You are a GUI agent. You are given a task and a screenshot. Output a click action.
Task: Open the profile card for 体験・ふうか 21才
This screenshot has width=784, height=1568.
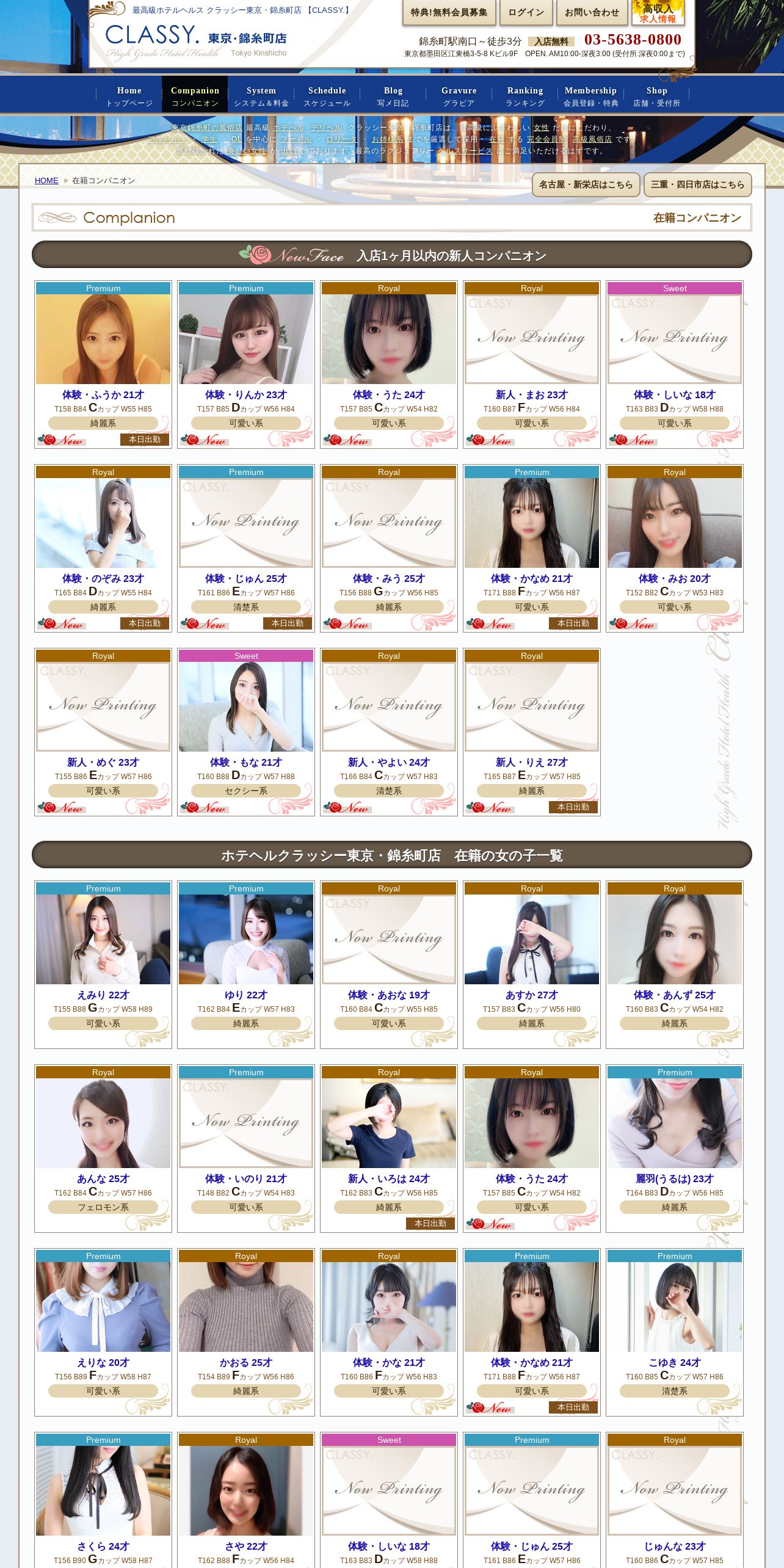pyautogui.click(x=103, y=365)
